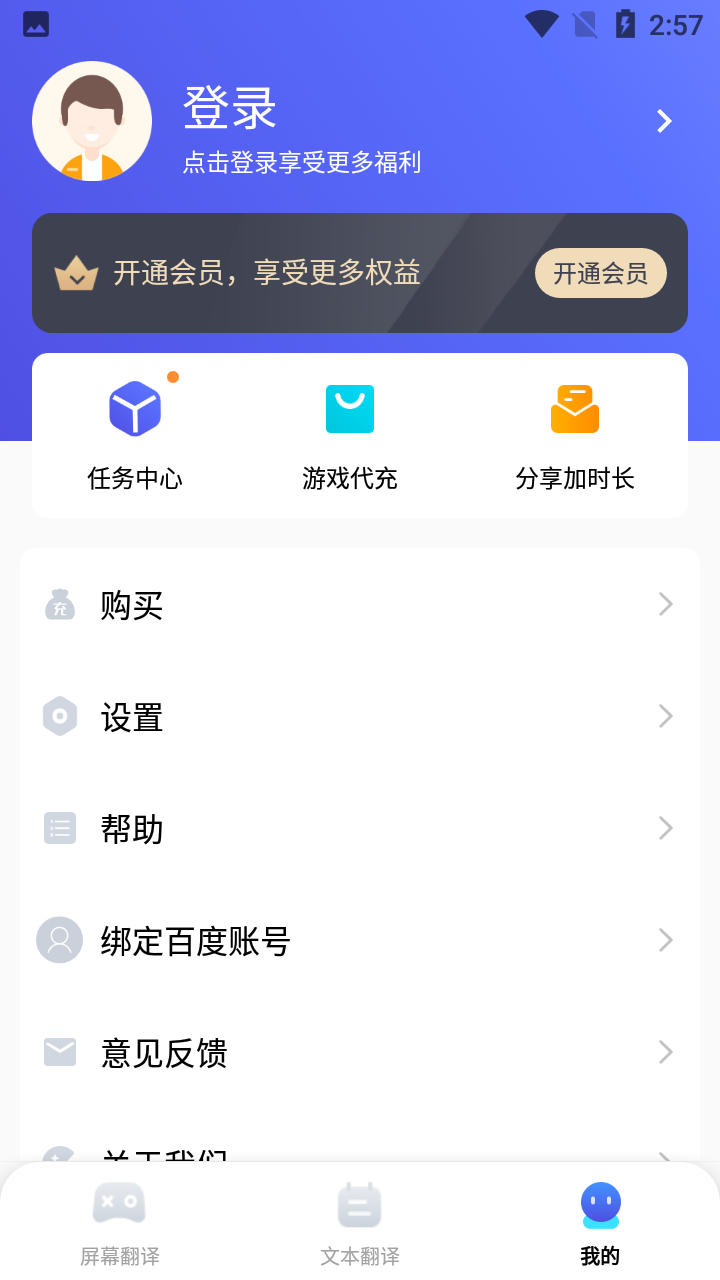Expand the arrow next to 登录
The height and width of the screenshot is (1280, 720).
pos(663,120)
